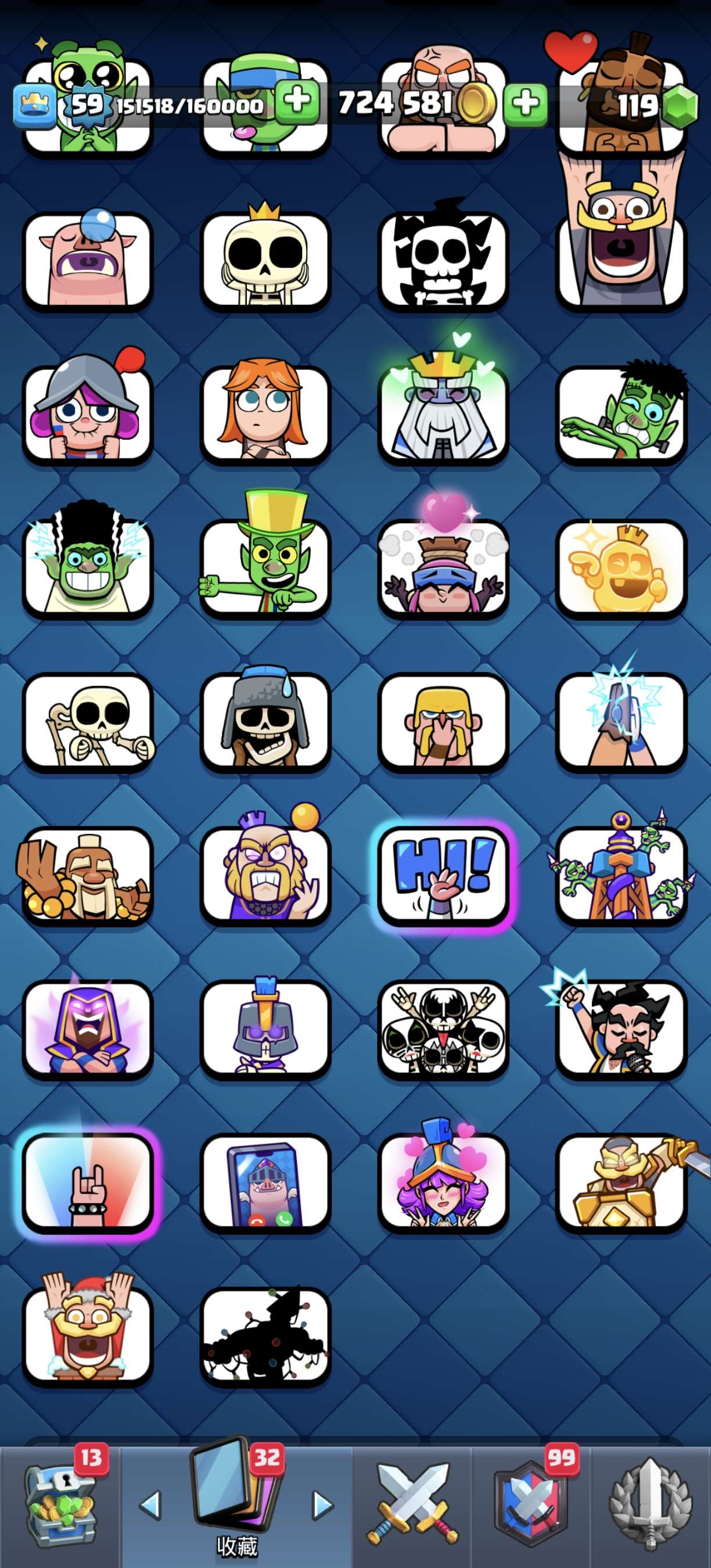Pick the skeleton wearing a crown emote
This screenshot has height=1568, width=711.
tap(265, 260)
